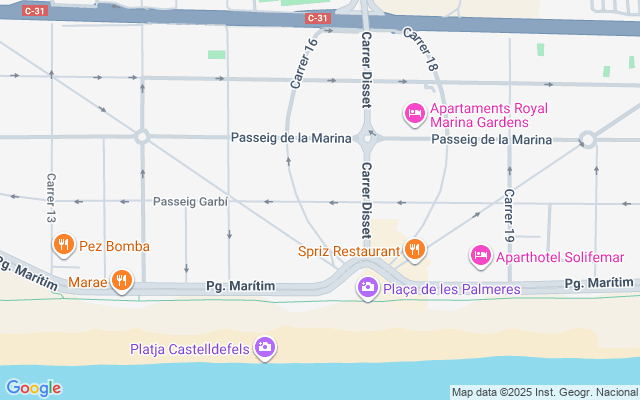This screenshot has width=640, height=400.
Task: Open the Pez Bomba restaurant pin
Action: tap(64, 245)
